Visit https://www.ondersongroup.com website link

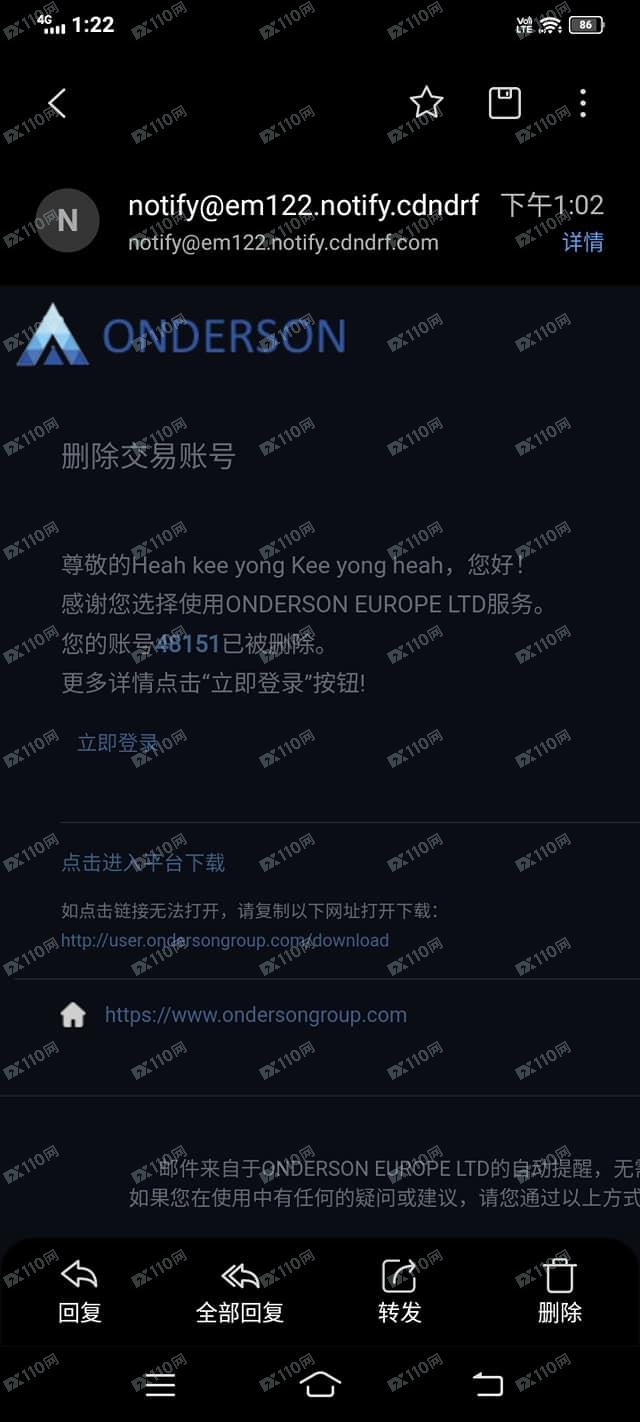tap(255, 1014)
